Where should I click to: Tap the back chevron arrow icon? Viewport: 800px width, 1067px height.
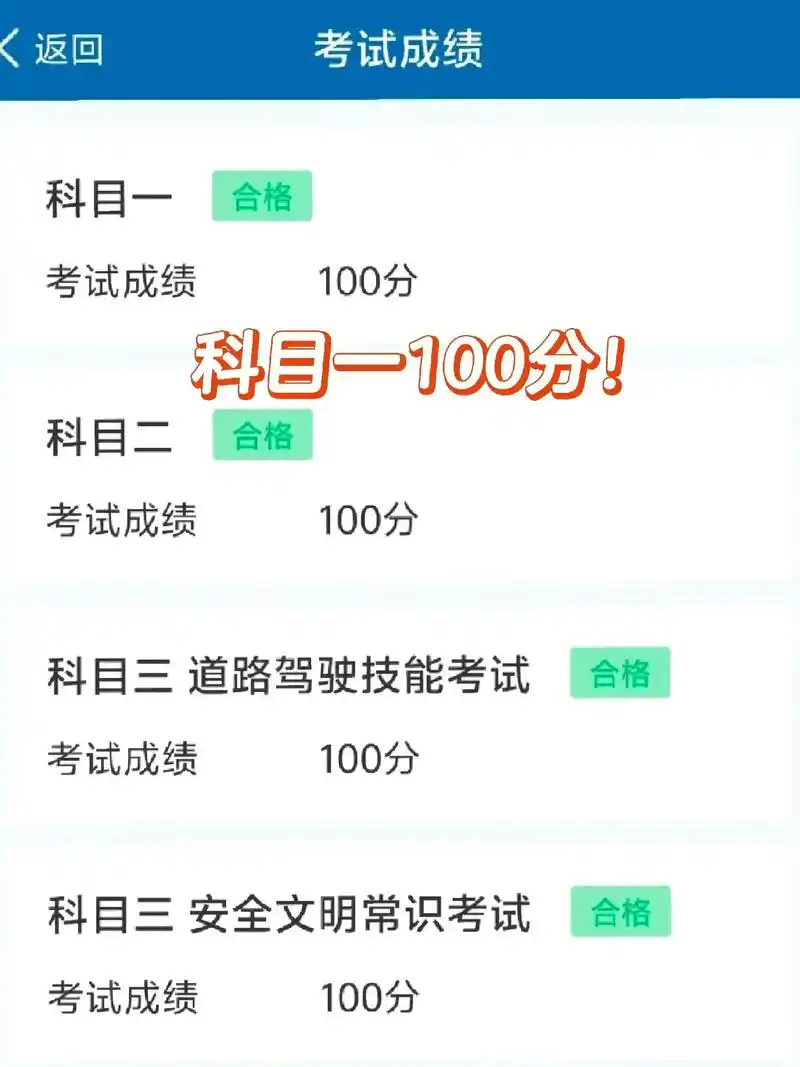(12, 46)
